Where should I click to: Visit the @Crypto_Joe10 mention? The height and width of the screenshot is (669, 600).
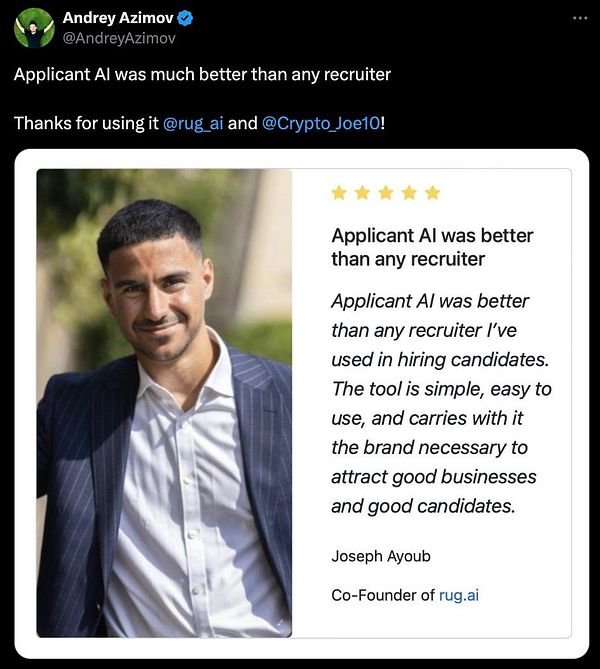(321, 124)
